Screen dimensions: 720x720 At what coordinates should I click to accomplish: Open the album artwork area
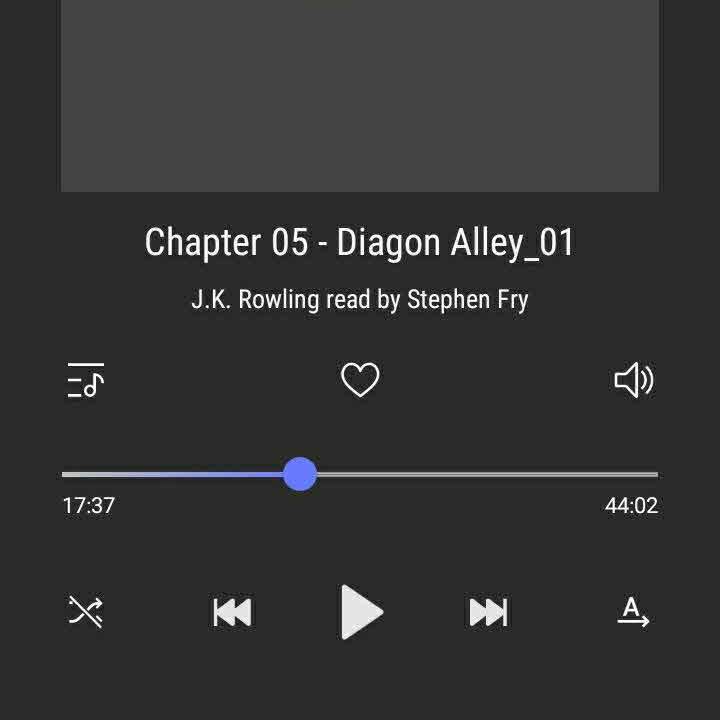(360, 95)
